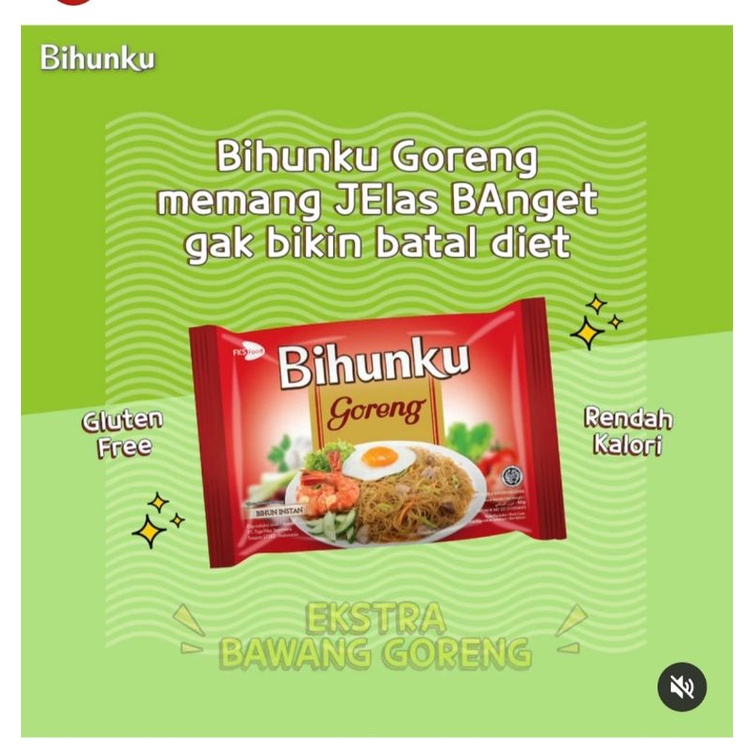Unmute the Bihunku video sound
Viewport: 755px width, 755px height.
point(682,686)
